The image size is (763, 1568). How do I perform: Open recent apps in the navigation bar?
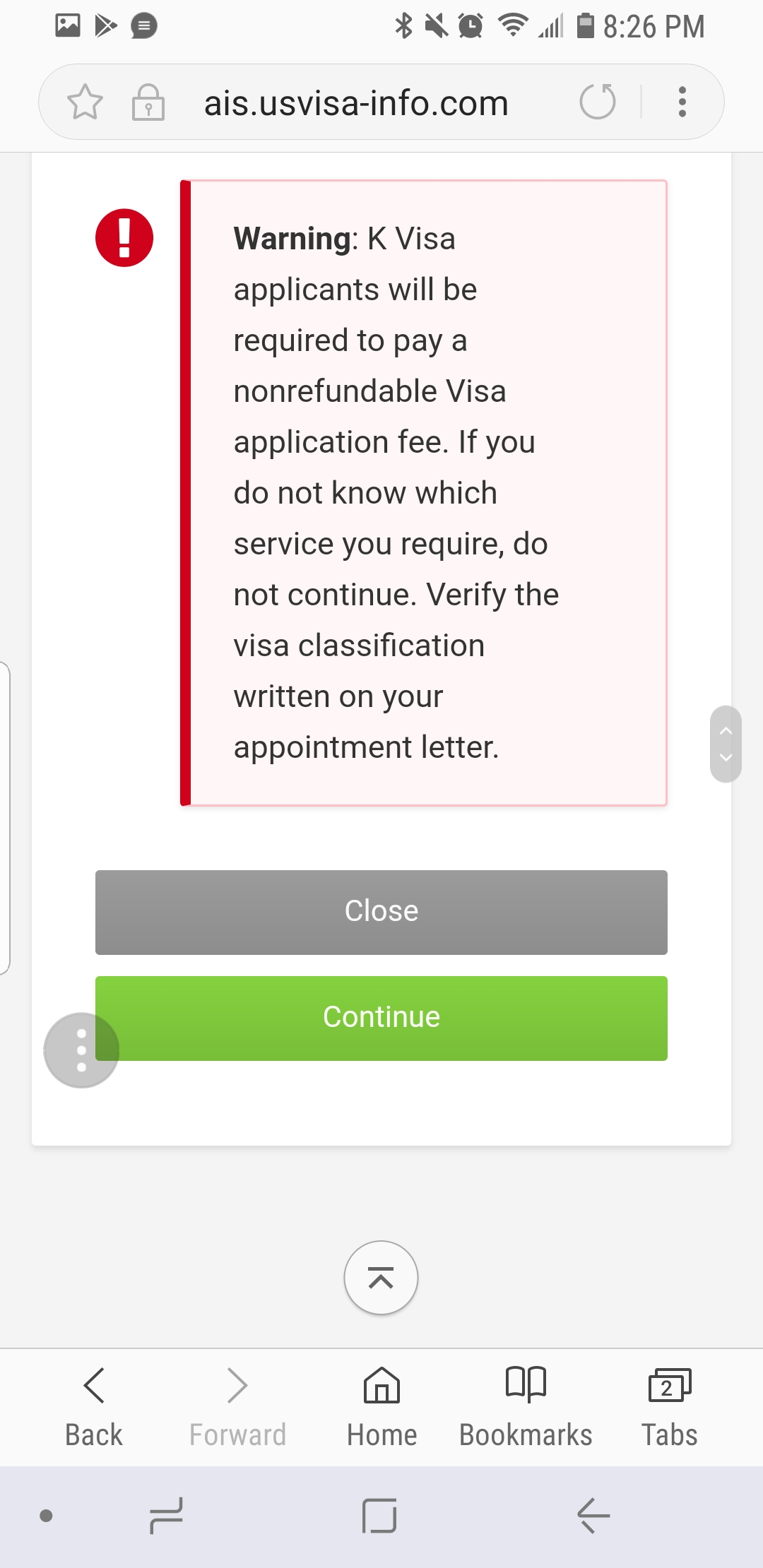[167, 1516]
